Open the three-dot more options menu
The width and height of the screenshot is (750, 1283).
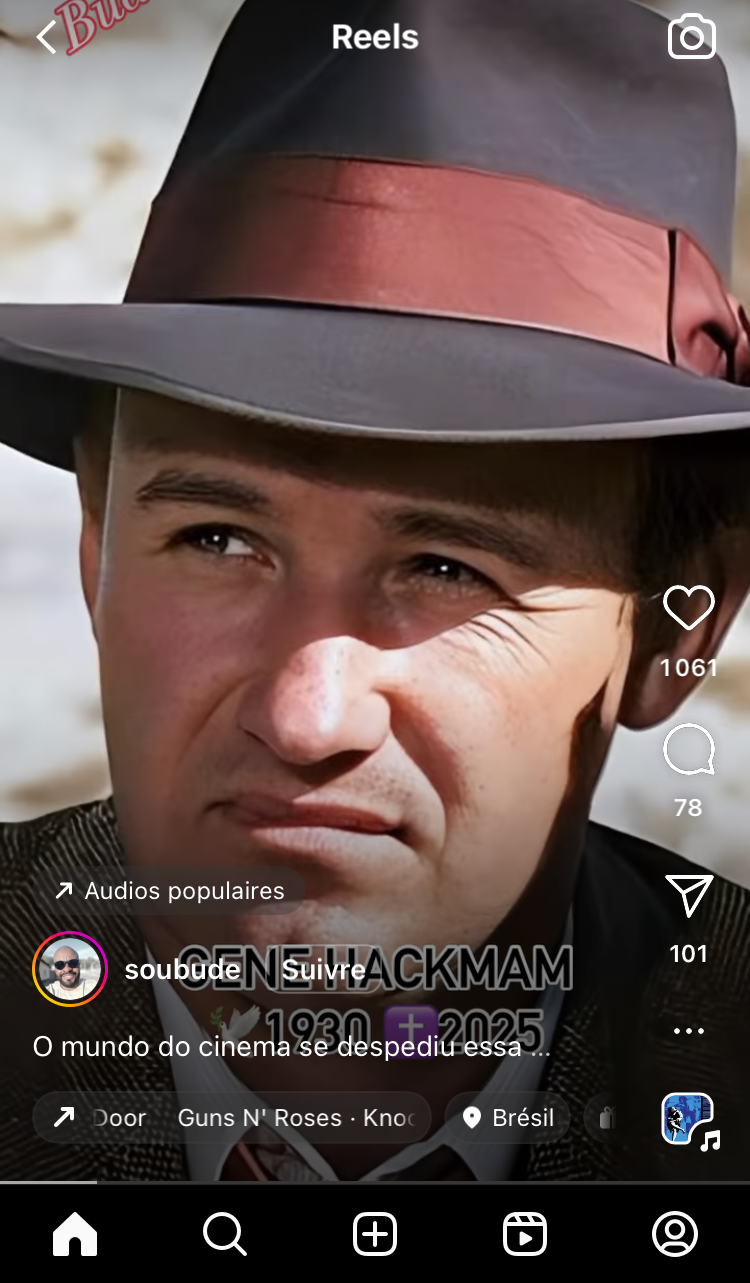[689, 1031]
